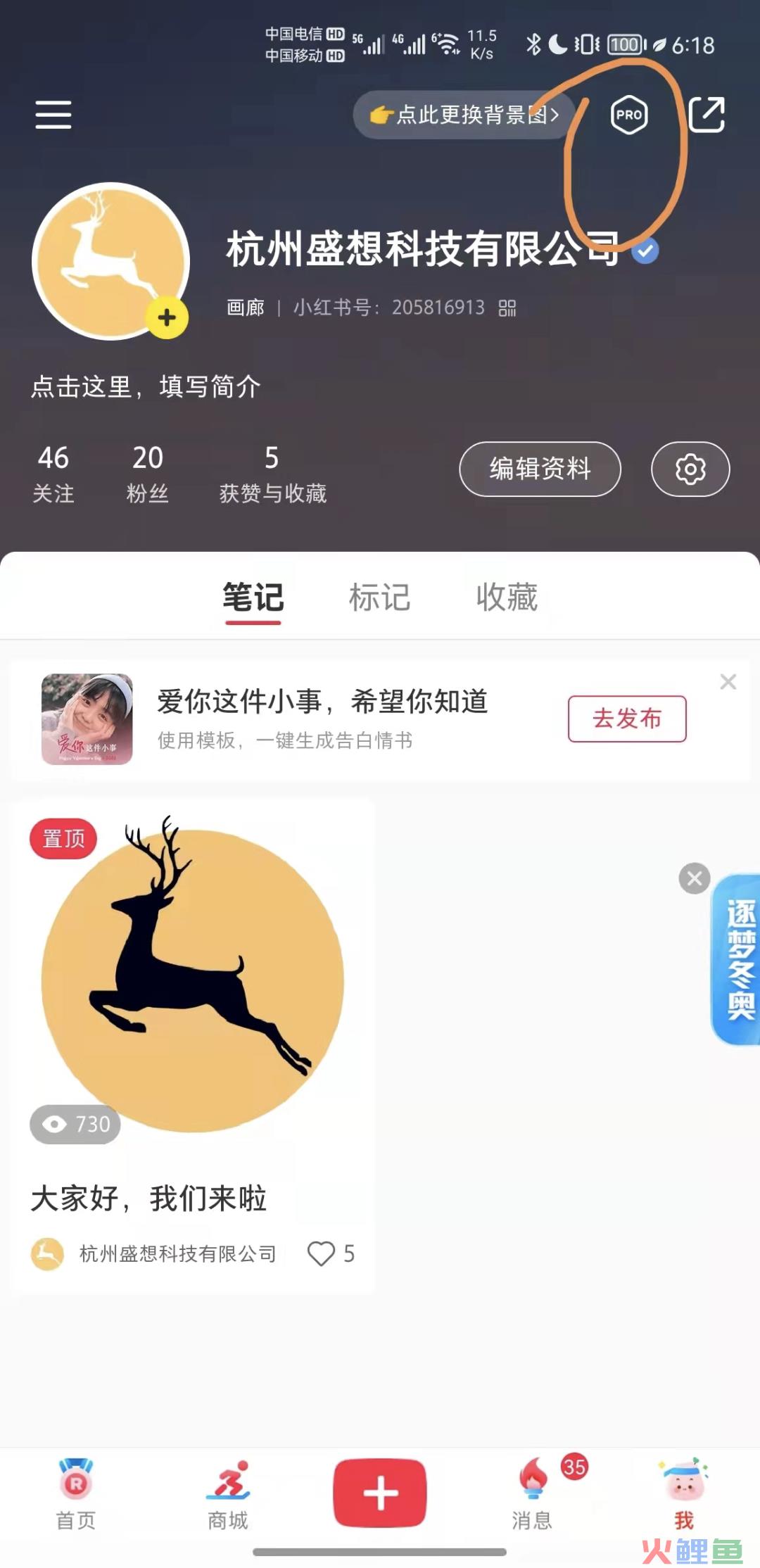
Task: Open the settings gear button
Action: (690, 469)
